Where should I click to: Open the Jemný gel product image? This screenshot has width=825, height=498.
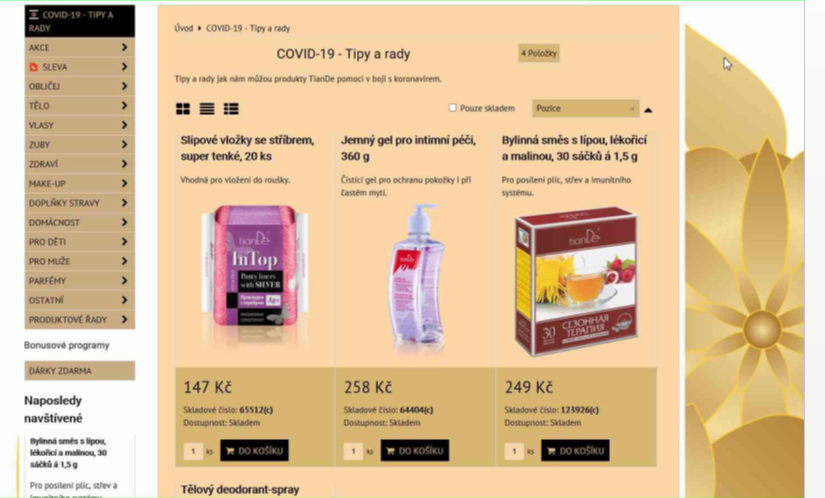(x=415, y=278)
